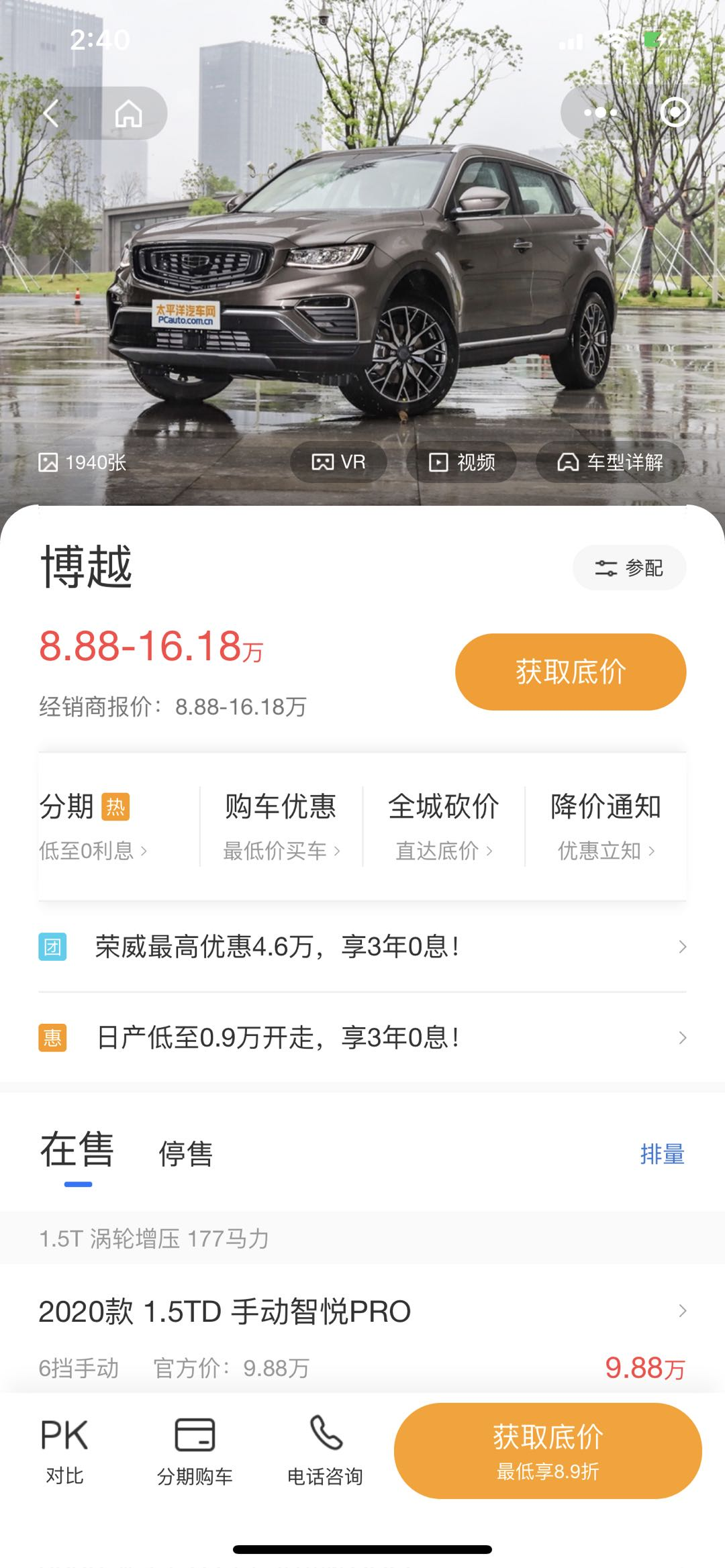Call via 电话咨询 in bottom bar
Image resolution: width=725 pixels, height=1568 pixels.
point(326,1451)
